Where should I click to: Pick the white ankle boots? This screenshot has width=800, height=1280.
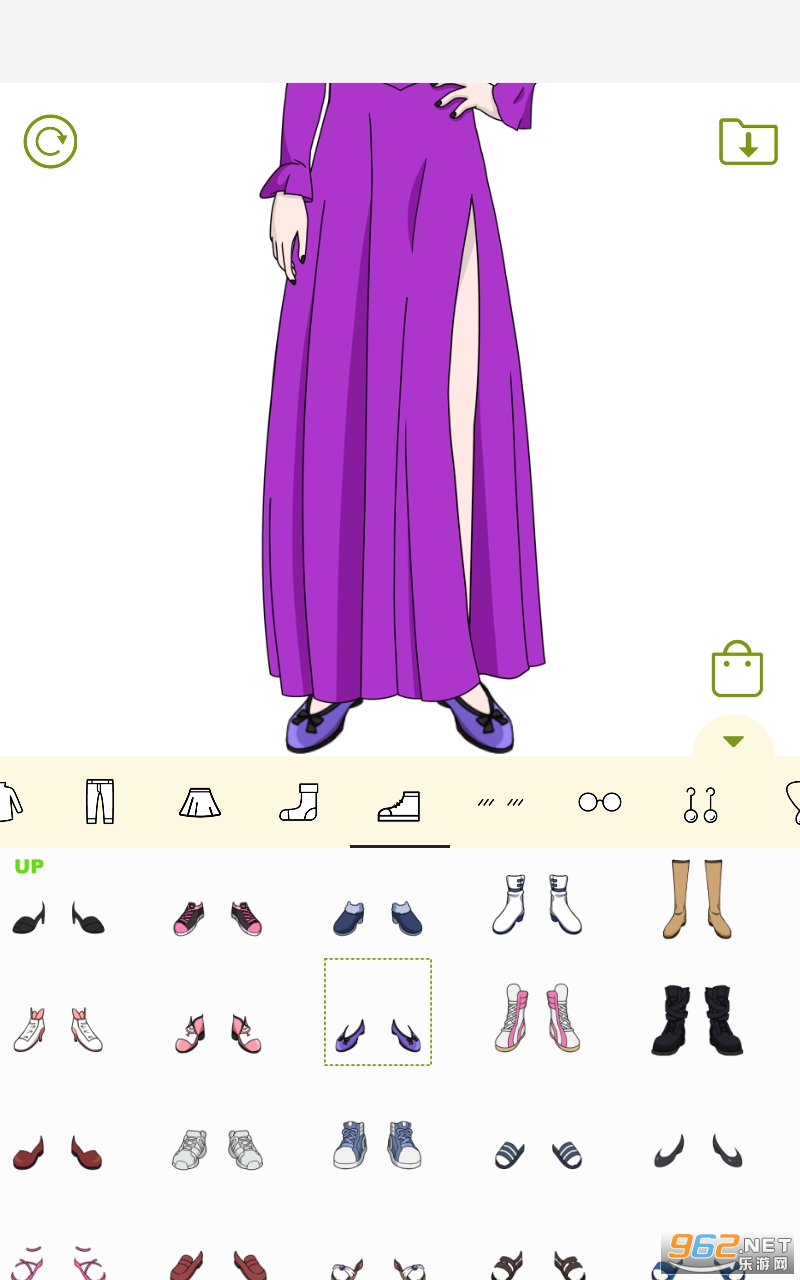click(537, 904)
